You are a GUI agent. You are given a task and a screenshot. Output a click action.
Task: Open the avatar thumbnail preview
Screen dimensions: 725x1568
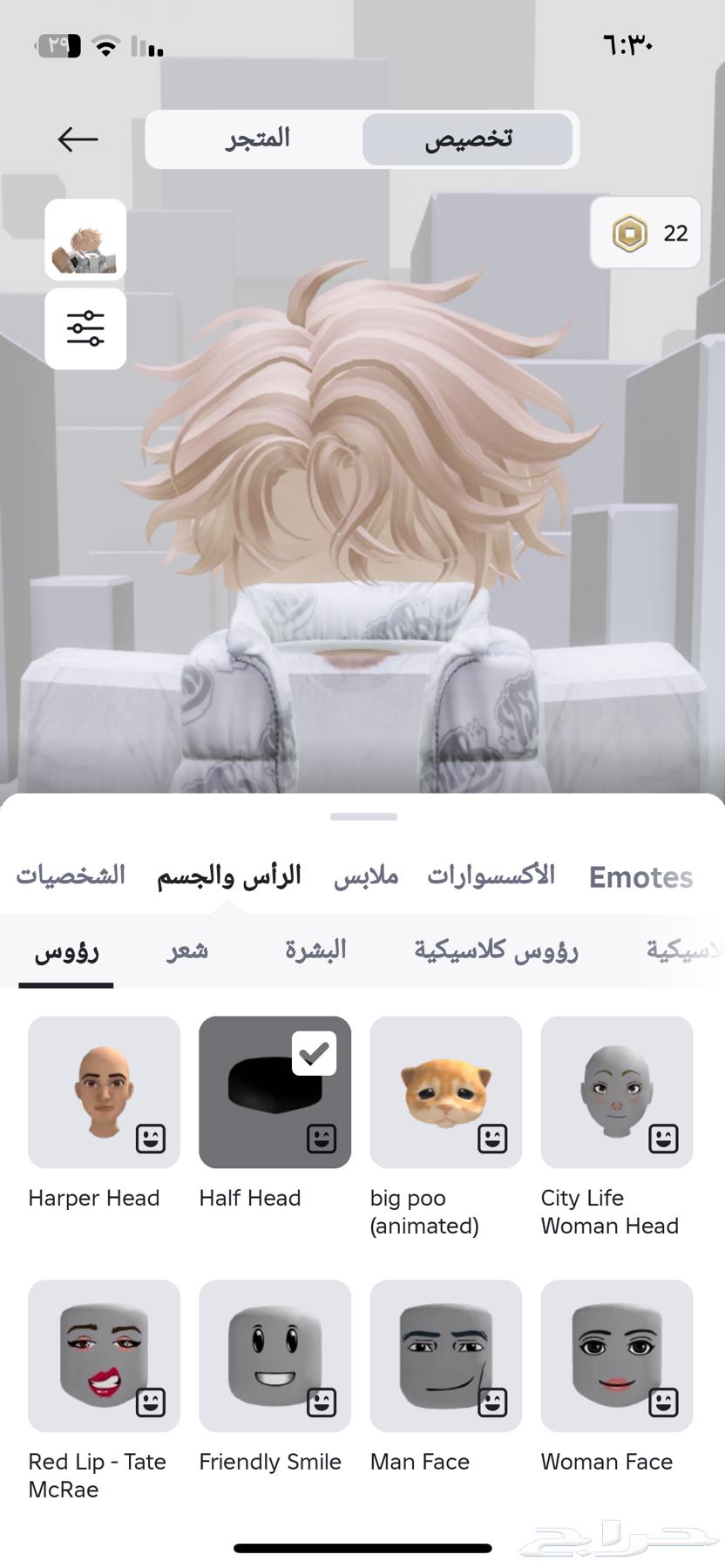tap(85, 240)
